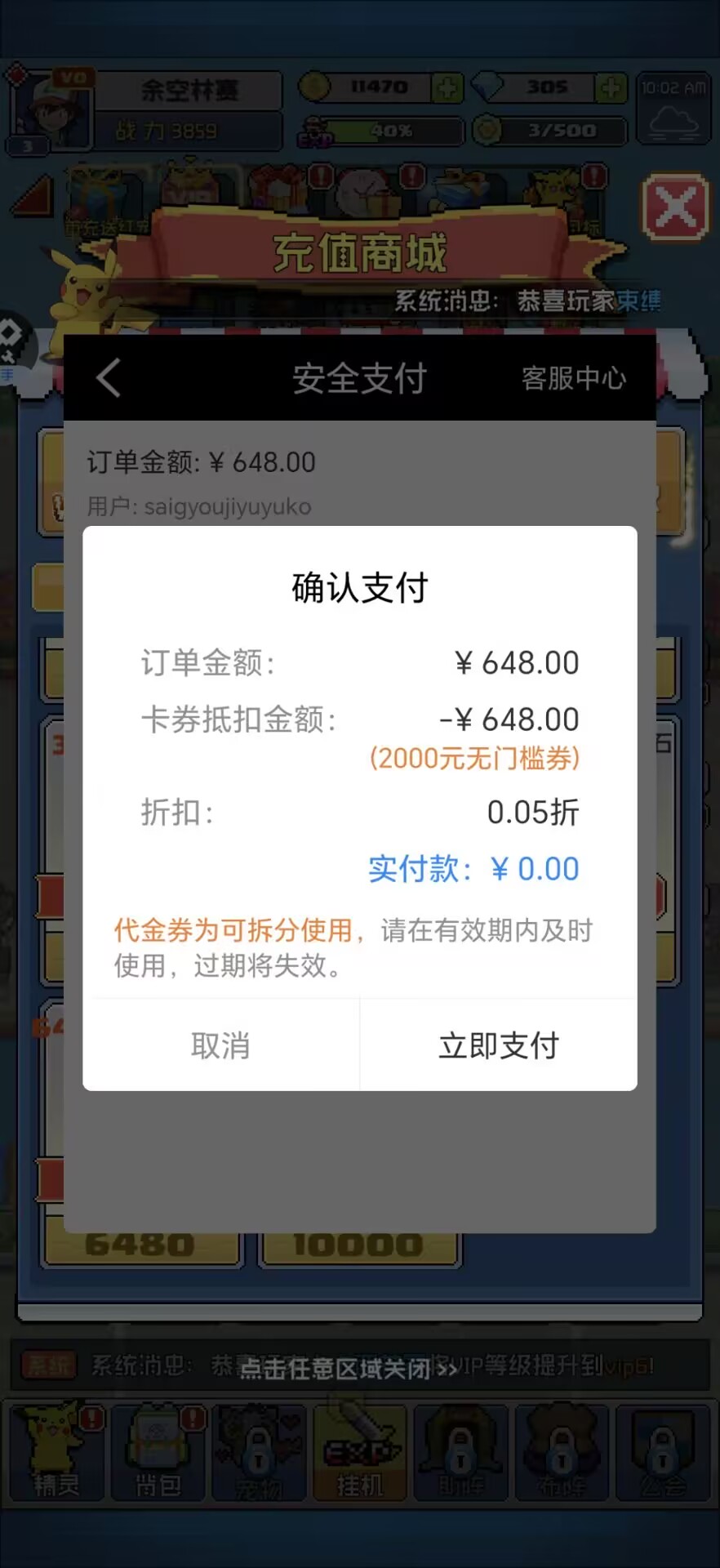Tap 立即支付 to confirm the payment
The width and height of the screenshot is (720, 1568).
498,1045
